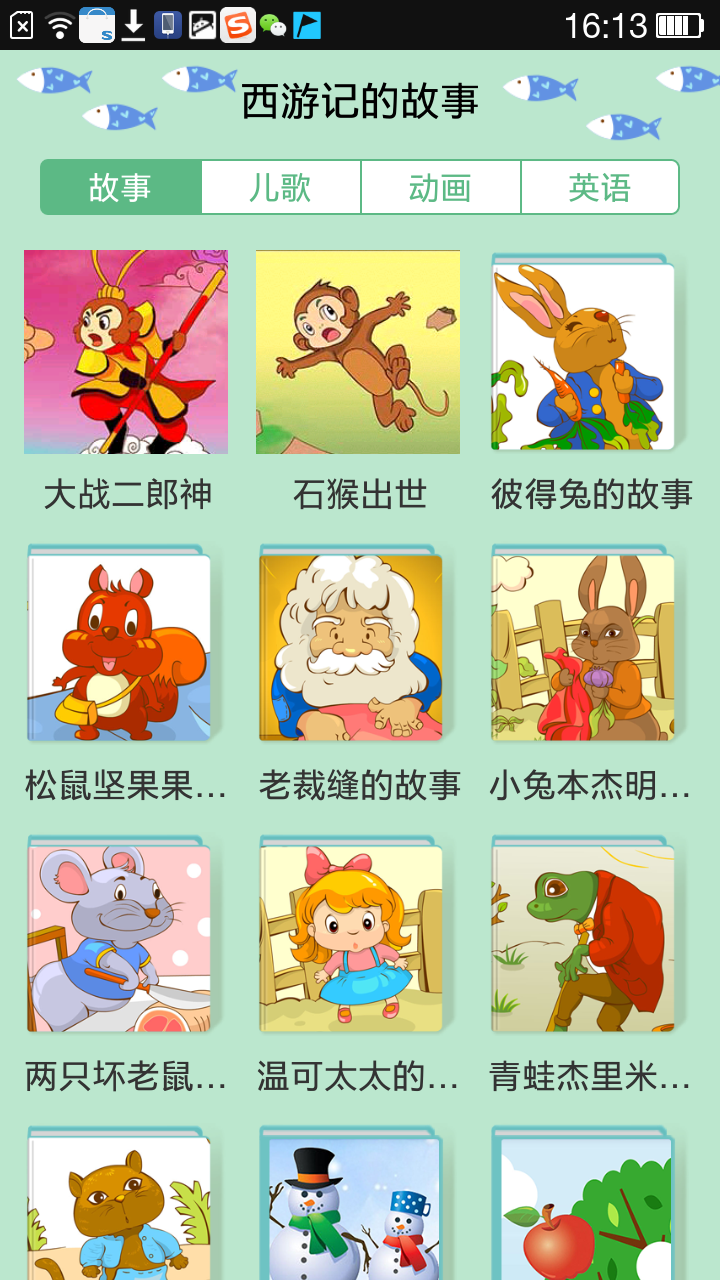720x1280 pixels.
Task: Switch to the 动画 tab
Action: tap(440, 187)
